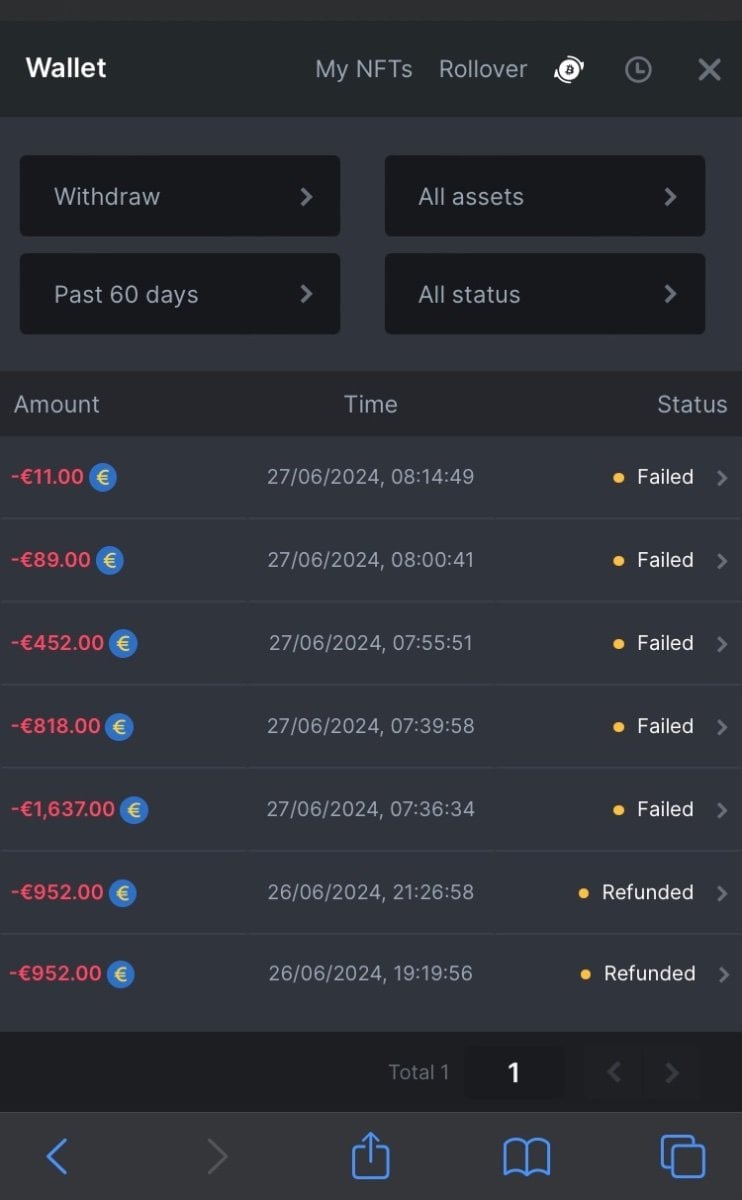Open the Rollover link

pyautogui.click(x=483, y=69)
